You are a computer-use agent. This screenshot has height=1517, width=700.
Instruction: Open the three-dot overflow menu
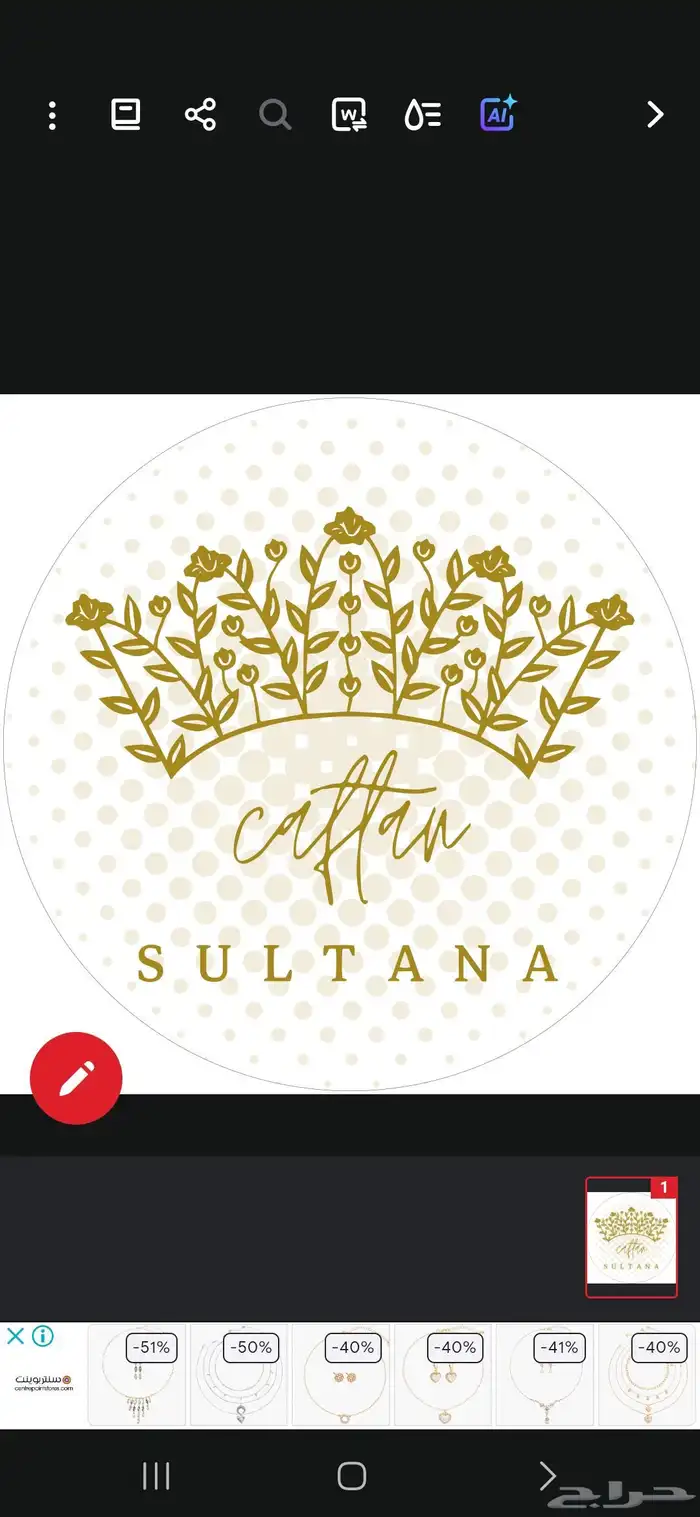click(x=52, y=115)
